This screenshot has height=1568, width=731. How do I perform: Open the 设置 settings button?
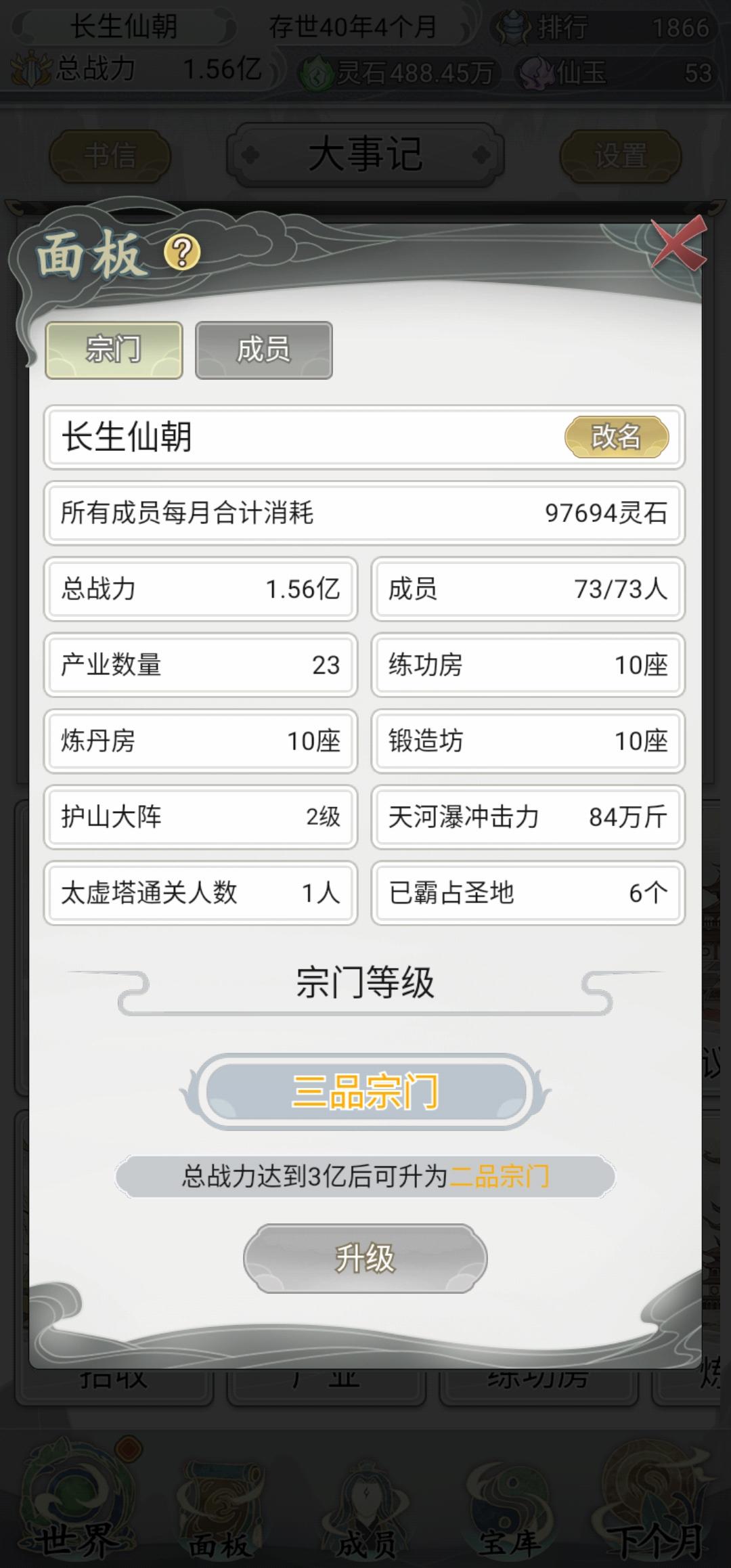point(621,157)
